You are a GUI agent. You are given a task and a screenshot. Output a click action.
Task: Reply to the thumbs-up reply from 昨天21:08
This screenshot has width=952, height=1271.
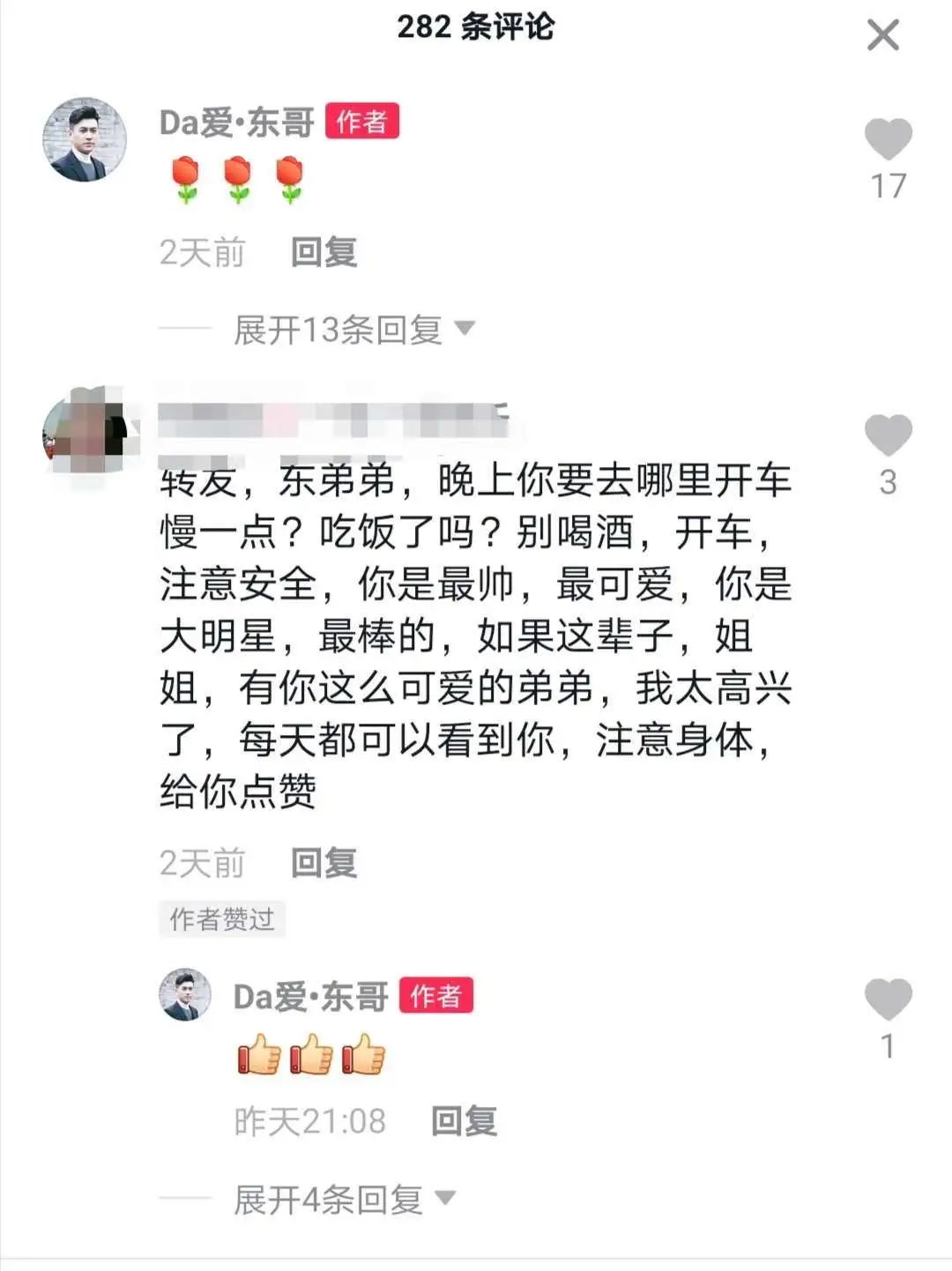click(x=464, y=1121)
